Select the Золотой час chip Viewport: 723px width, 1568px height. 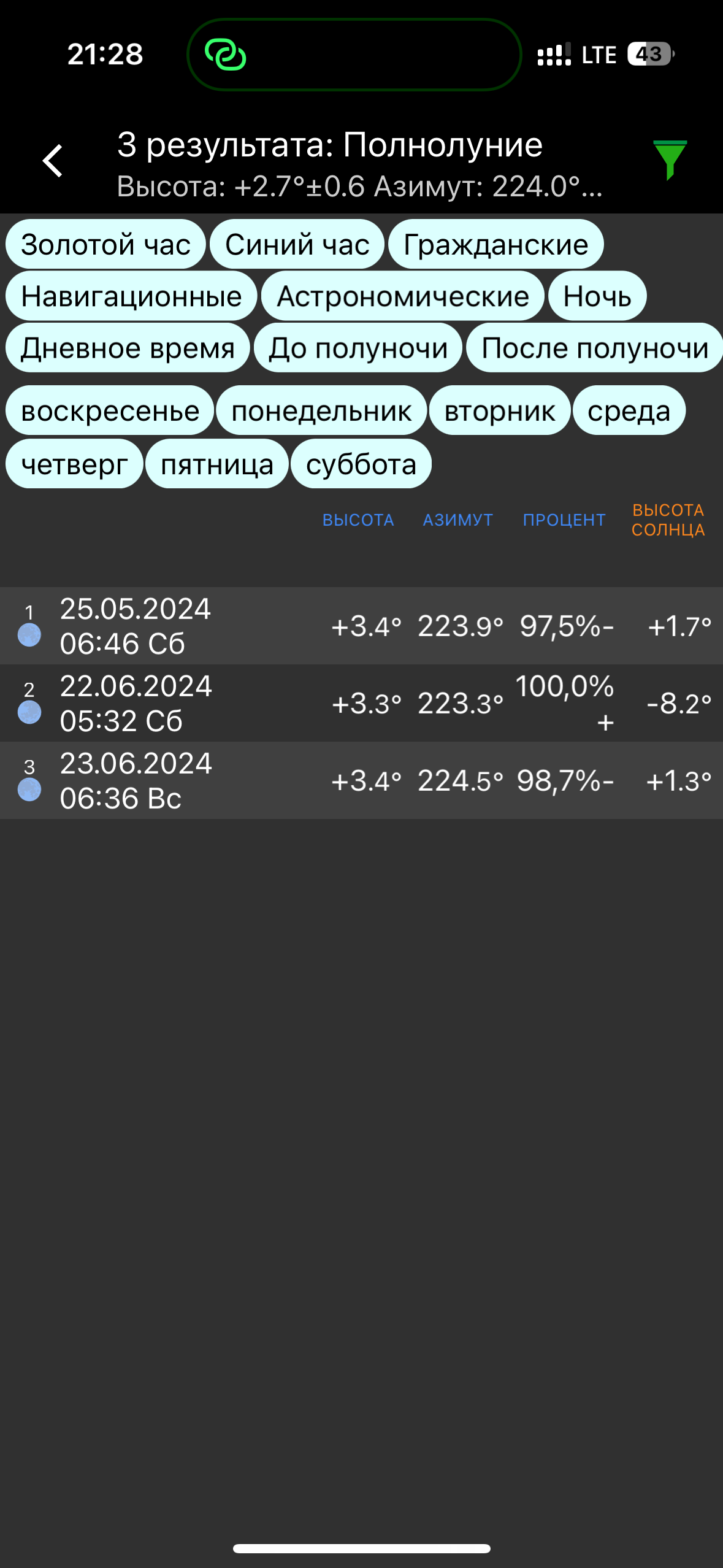[105, 245]
